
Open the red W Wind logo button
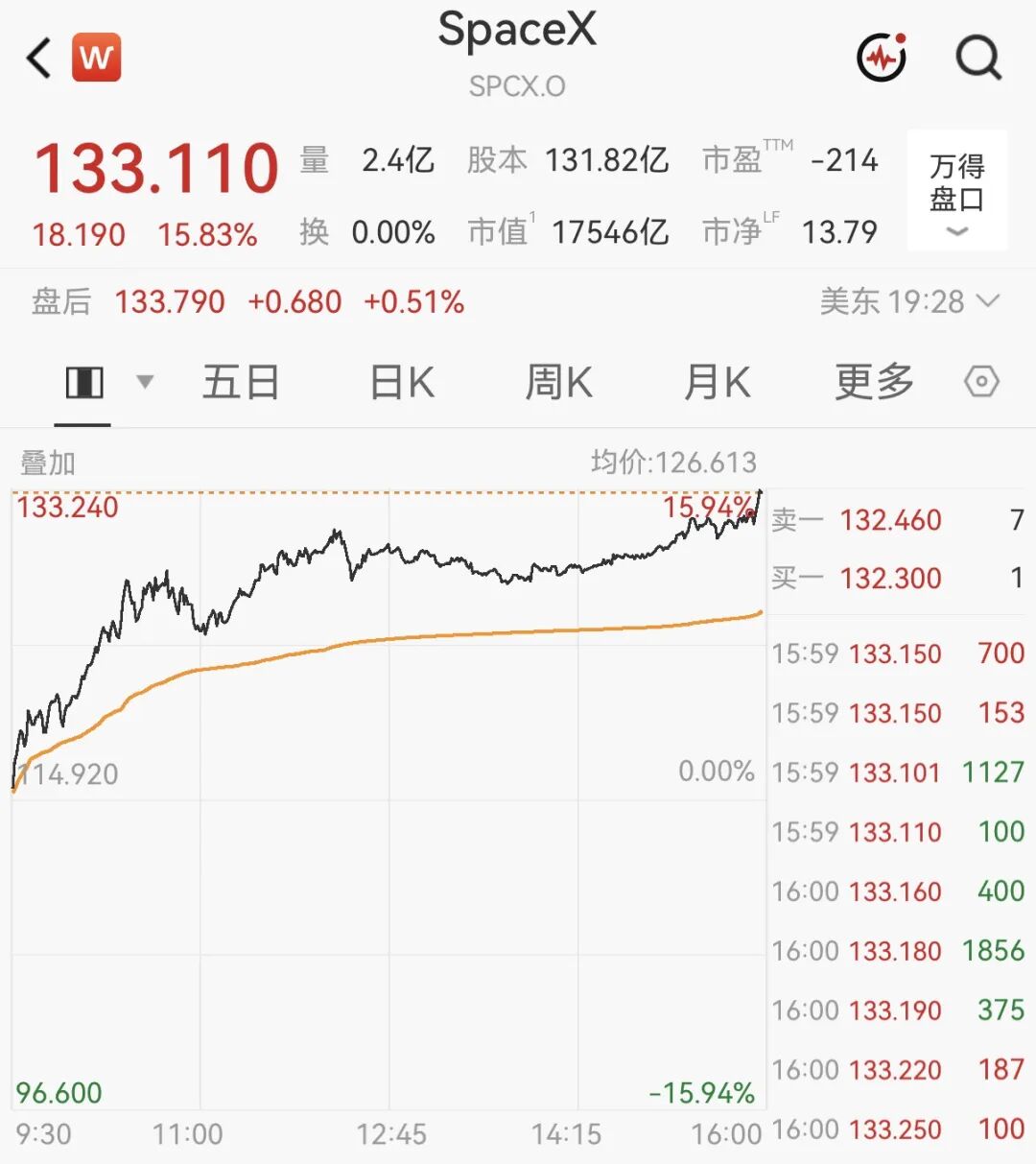97,57
